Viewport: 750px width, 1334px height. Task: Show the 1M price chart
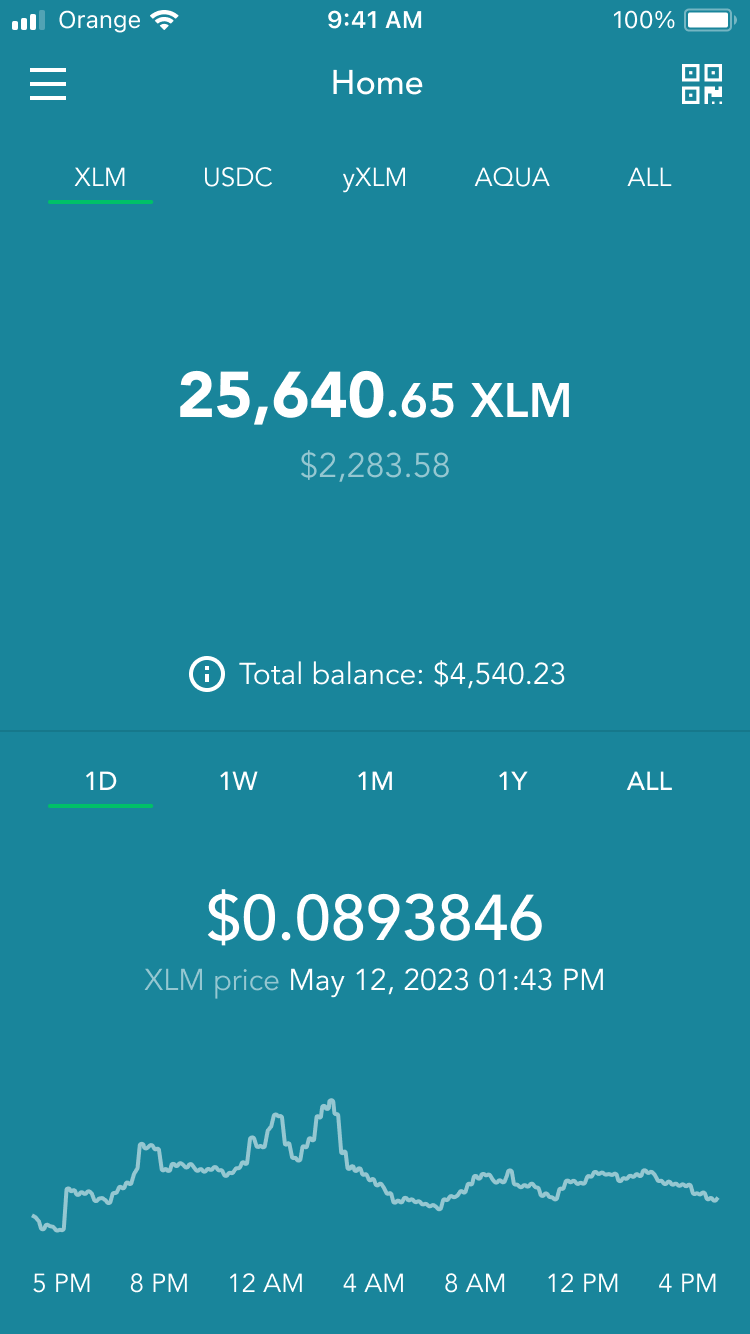(375, 782)
